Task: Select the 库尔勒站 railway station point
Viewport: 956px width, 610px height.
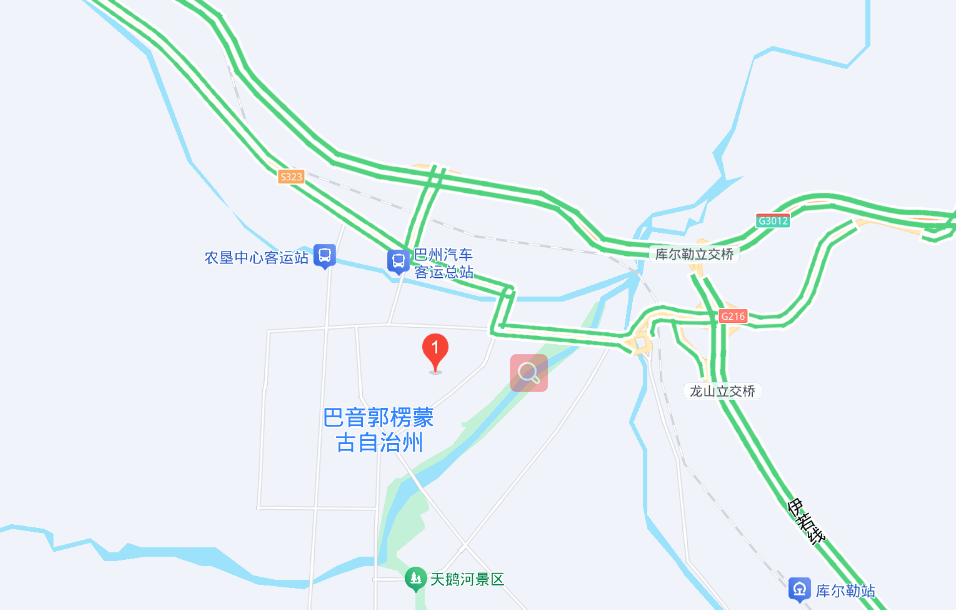Action: click(x=799, y=589)
